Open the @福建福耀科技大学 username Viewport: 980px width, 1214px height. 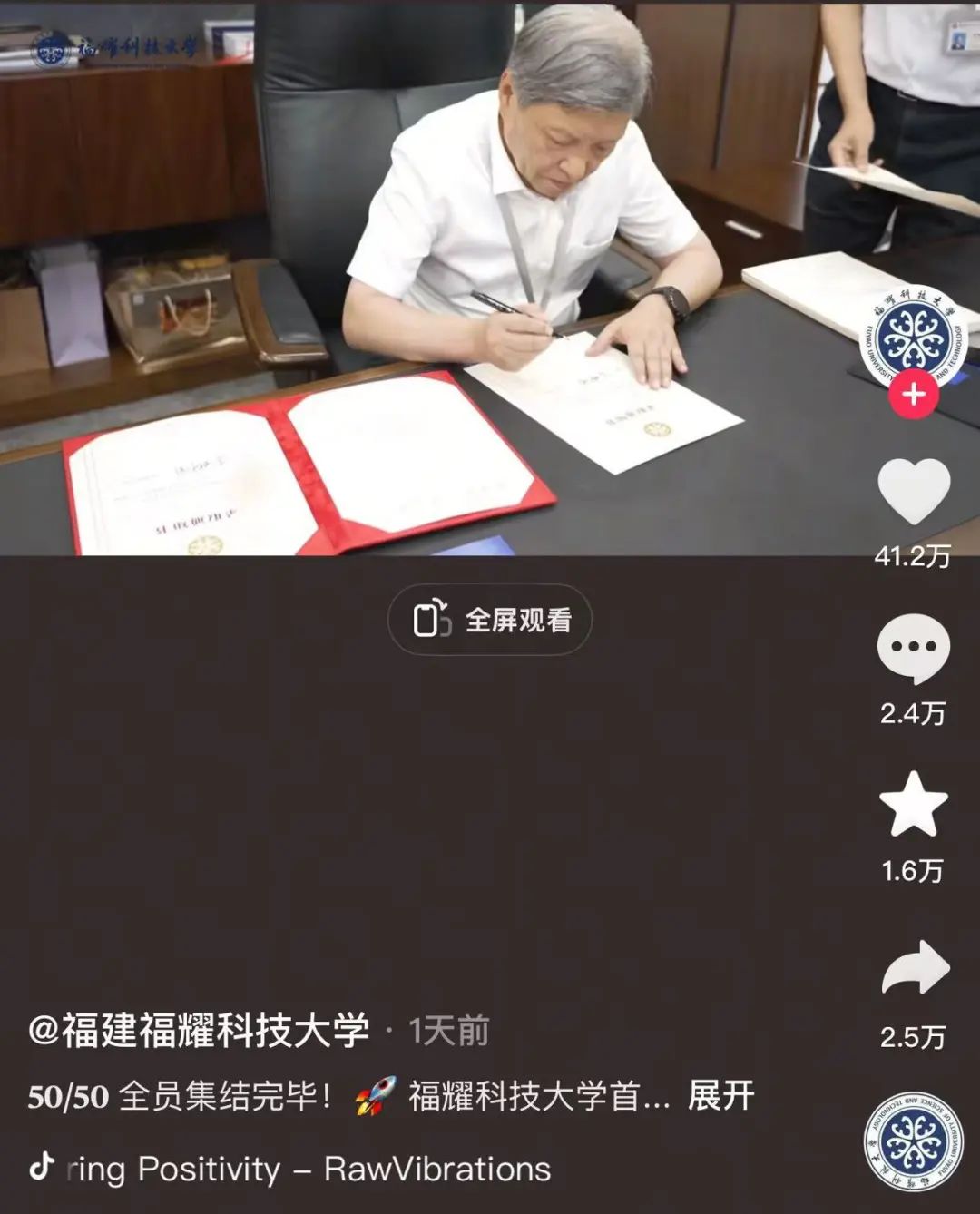199,1031
